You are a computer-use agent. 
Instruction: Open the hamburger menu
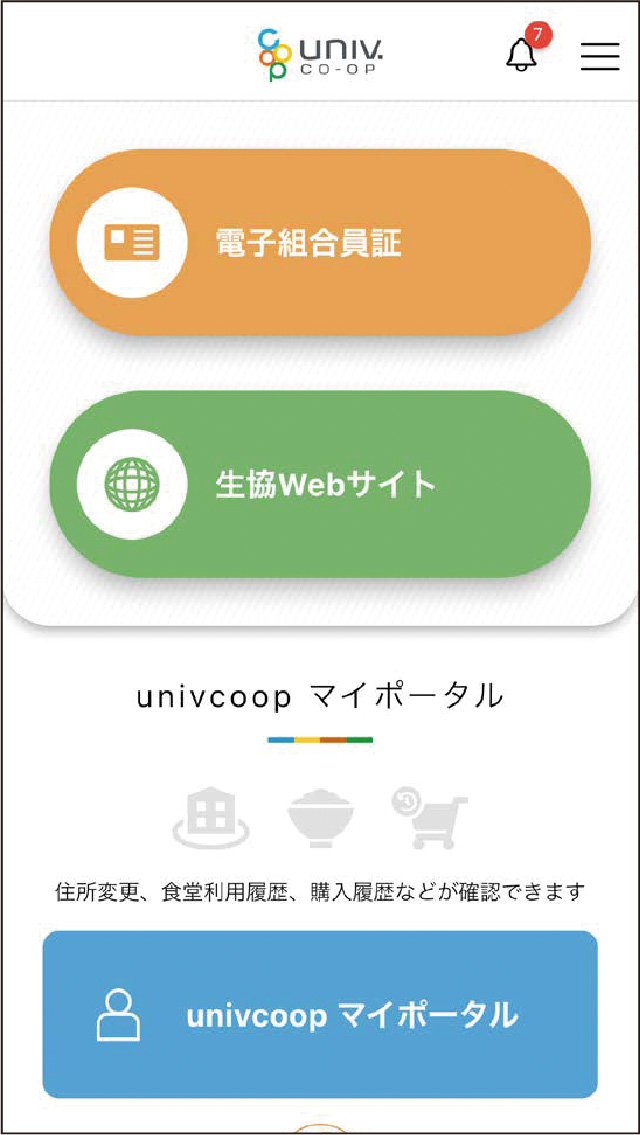click(600, 56)
